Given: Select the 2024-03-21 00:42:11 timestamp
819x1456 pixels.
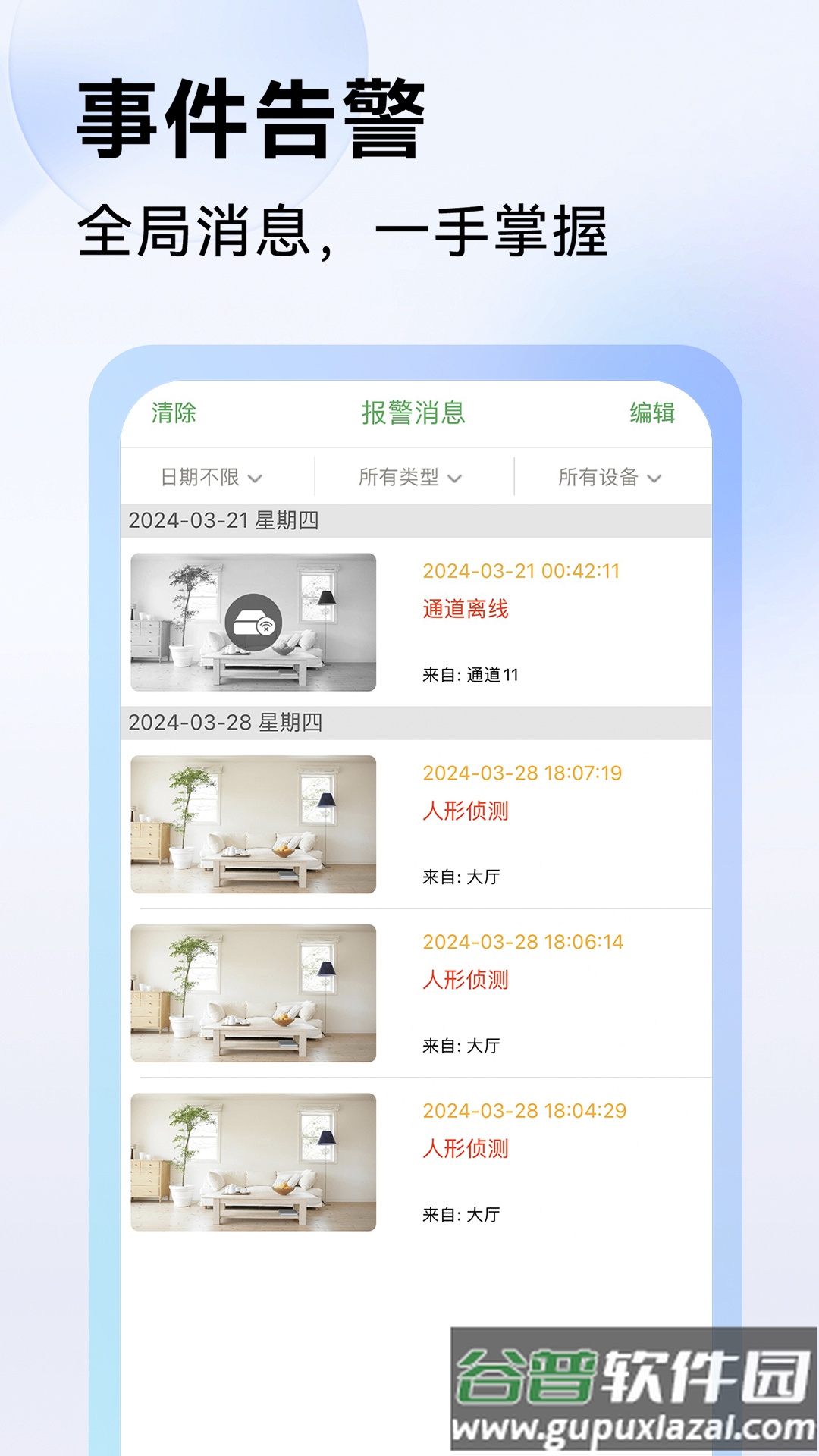Looking at the screenshot, I should pyautogui.click(x=521, y=571).
